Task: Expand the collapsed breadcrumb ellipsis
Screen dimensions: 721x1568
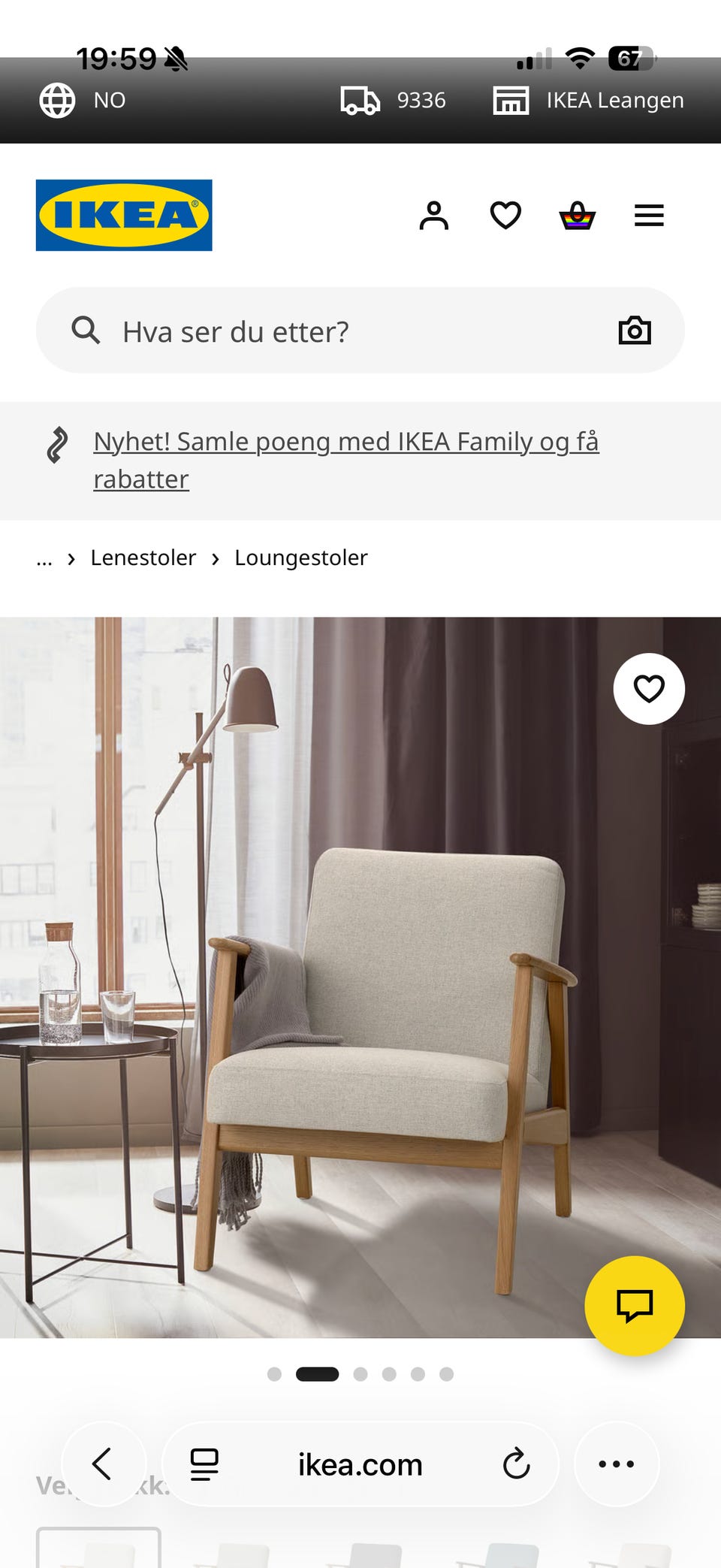Action: (44, 557)
